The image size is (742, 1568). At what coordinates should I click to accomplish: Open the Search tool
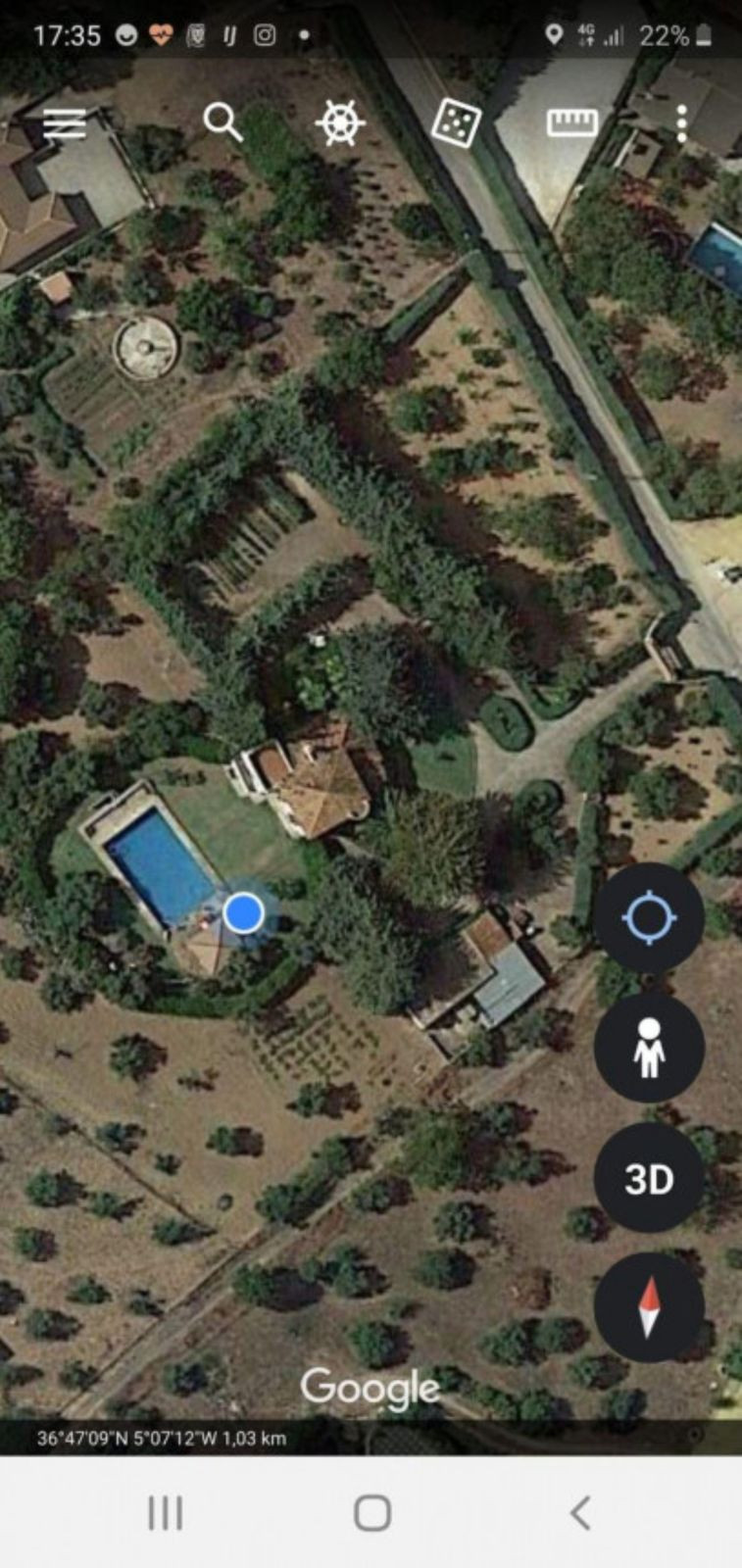(223, 122)
